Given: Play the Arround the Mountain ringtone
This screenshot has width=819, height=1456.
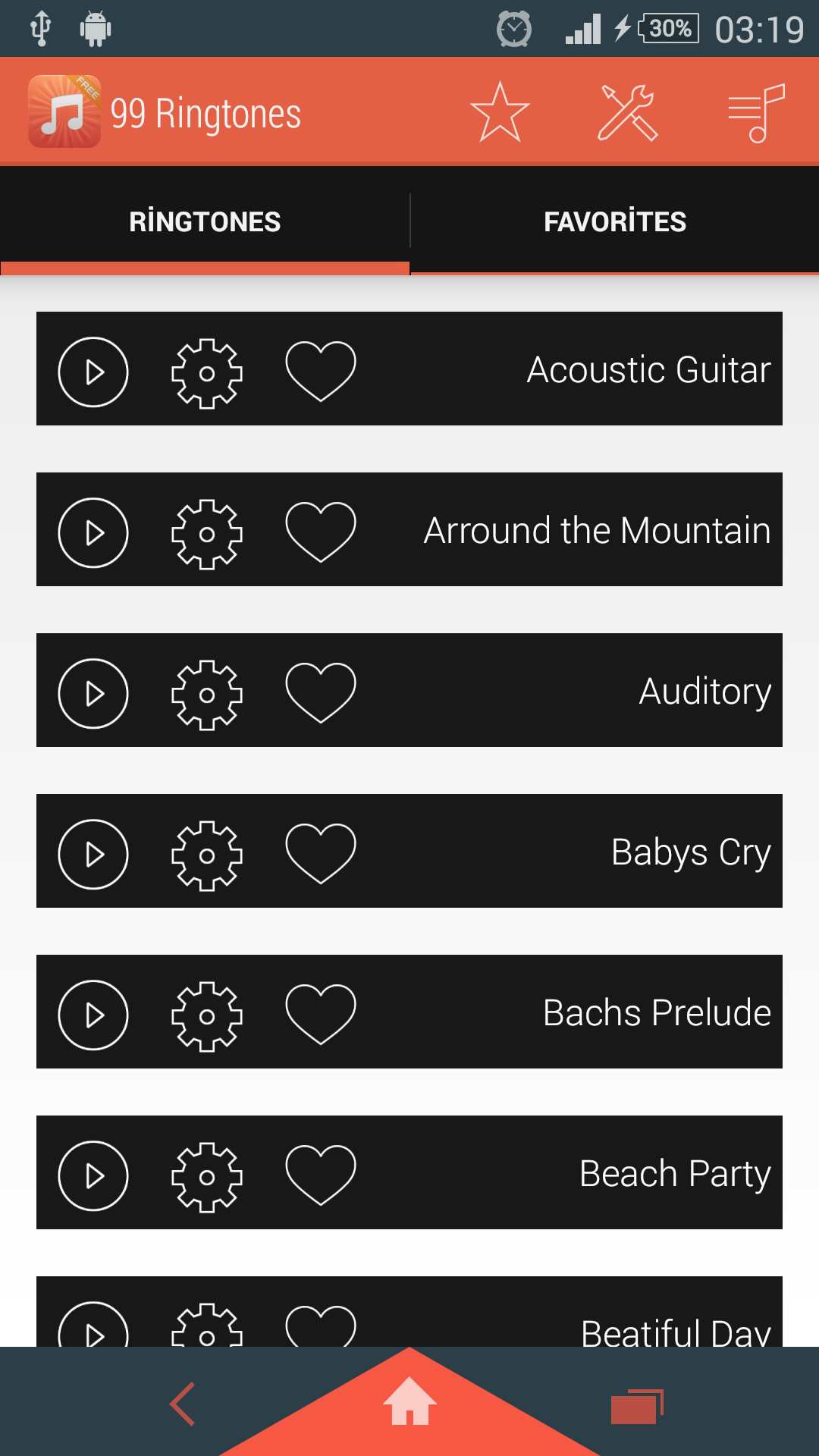Looking at the screenshot, I should [93, 533].
